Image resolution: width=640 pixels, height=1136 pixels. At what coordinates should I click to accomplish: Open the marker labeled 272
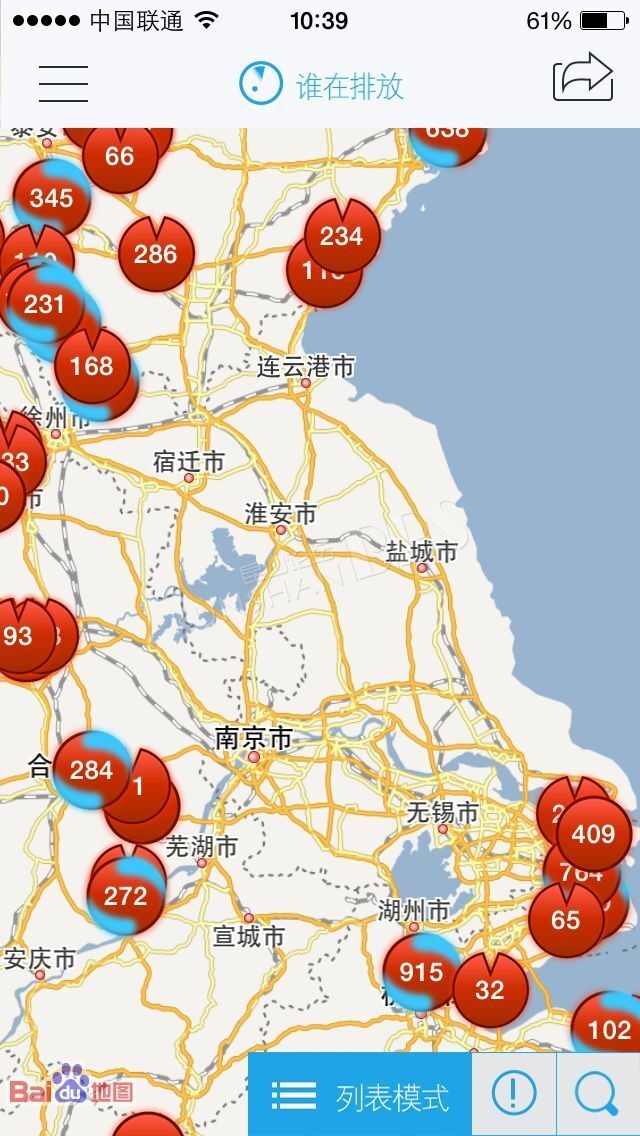(126, 896)
